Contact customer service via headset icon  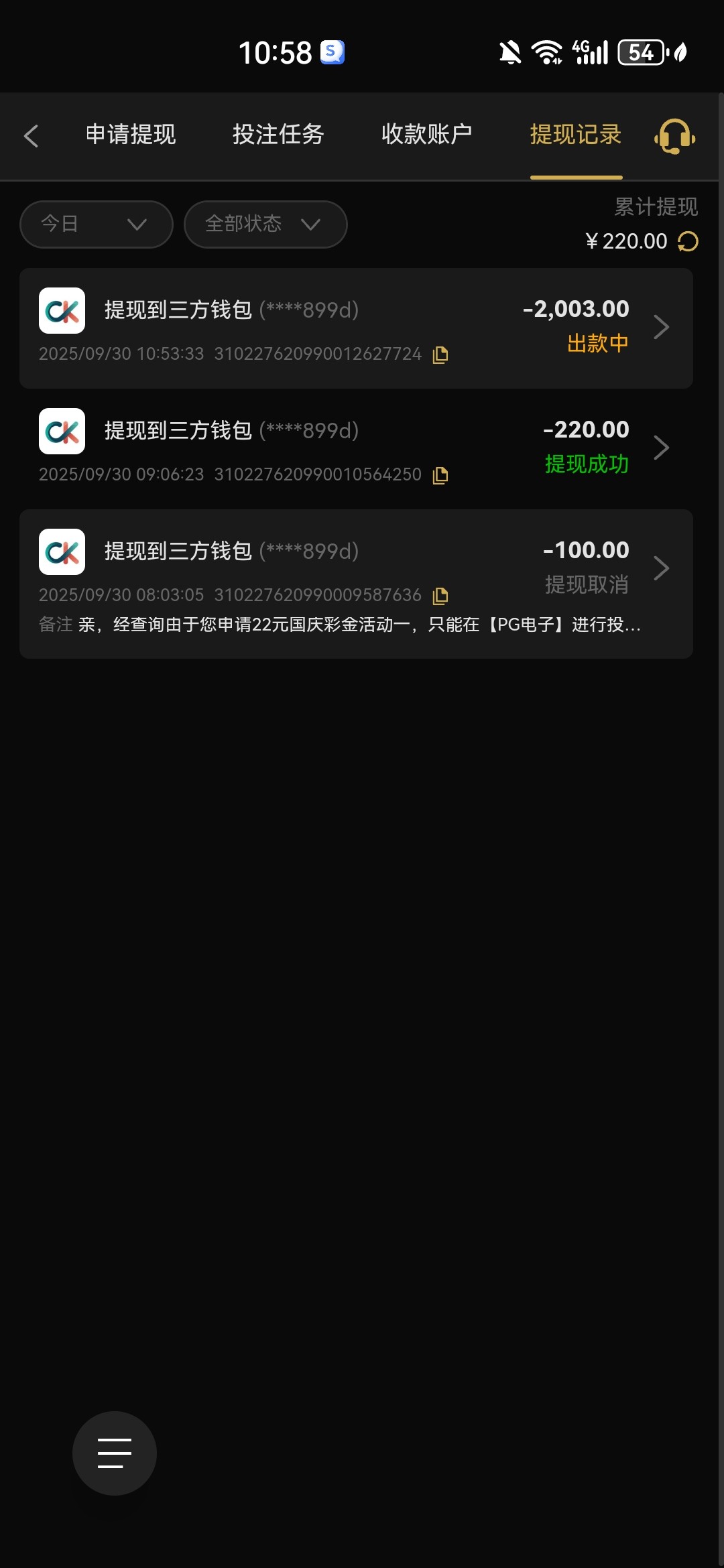click(x=674, y=137)
